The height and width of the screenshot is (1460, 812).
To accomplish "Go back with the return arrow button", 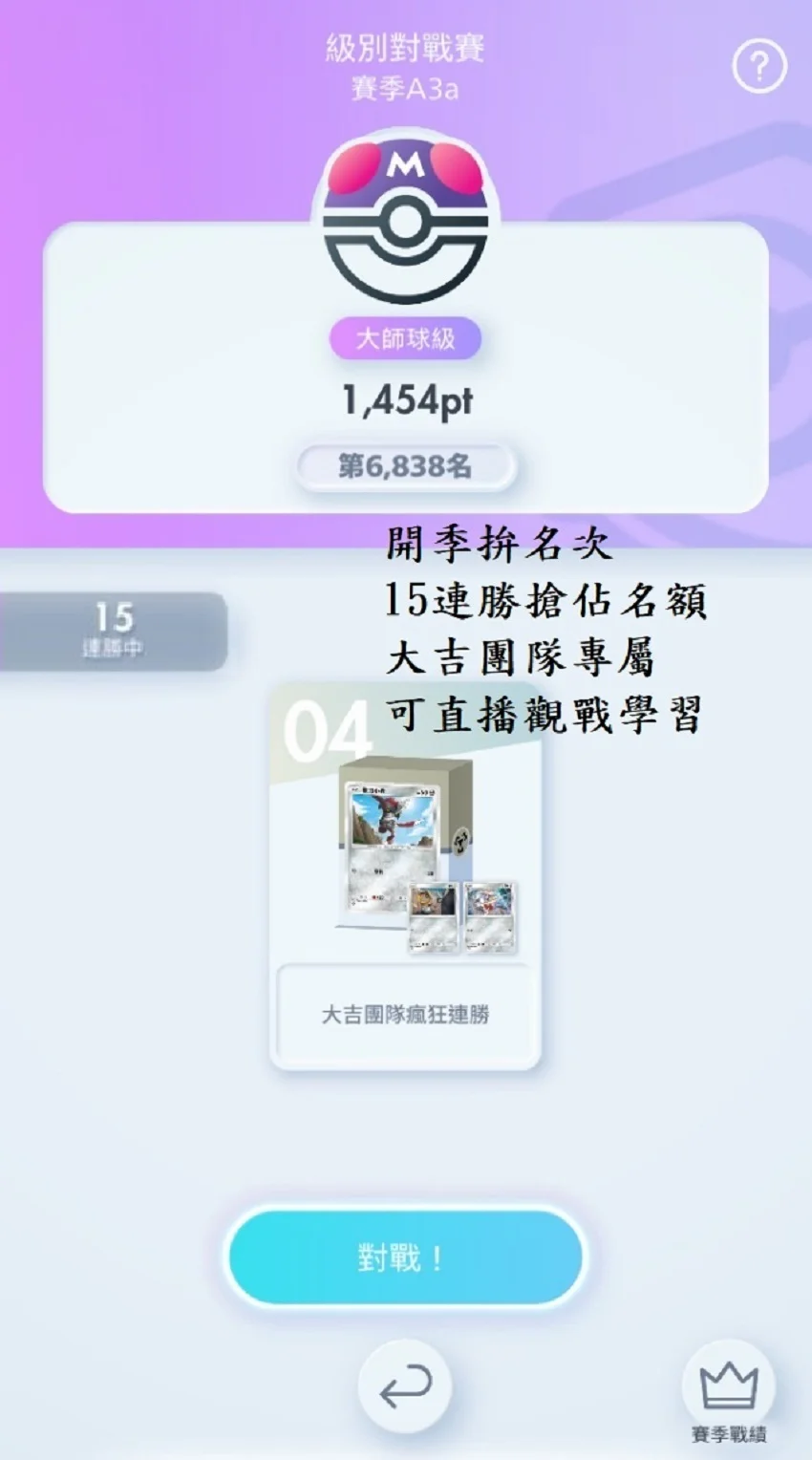I will coord(405,1386).
